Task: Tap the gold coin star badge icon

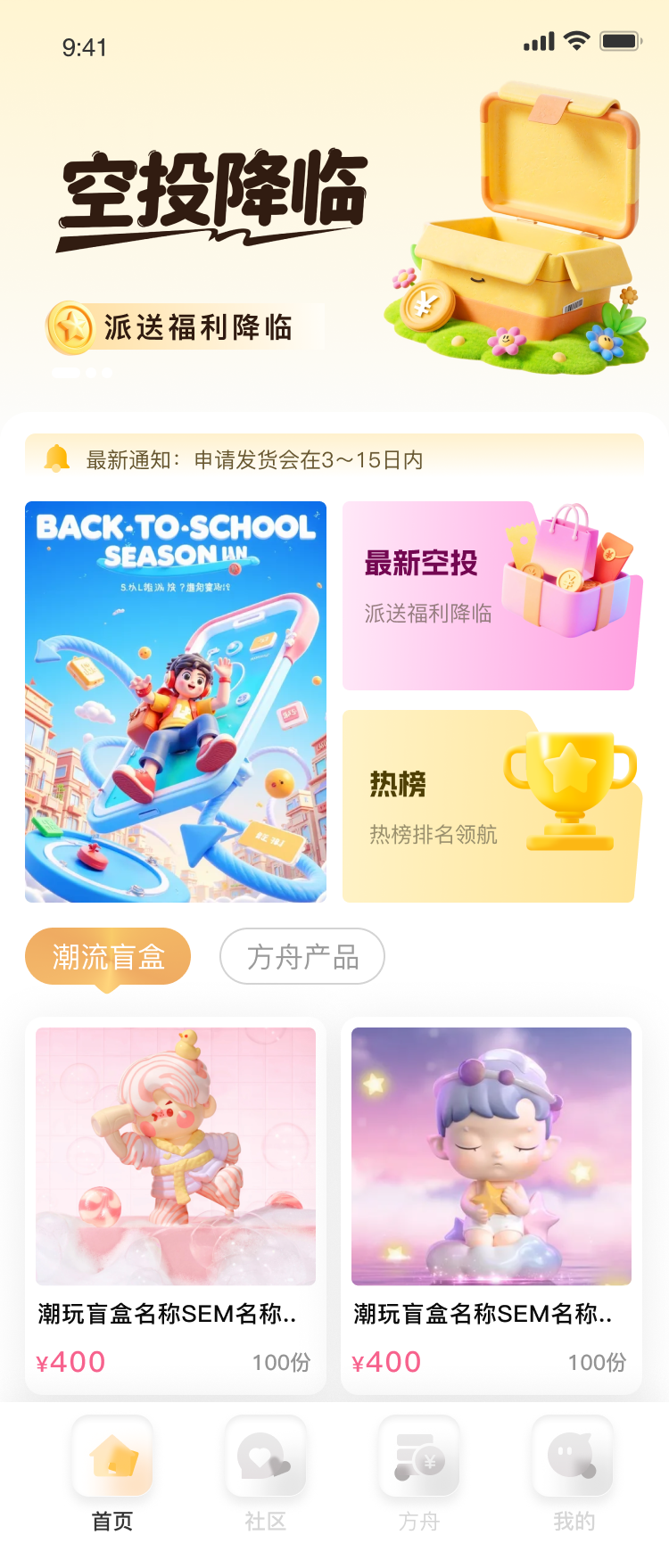Action: pos(73,326)
